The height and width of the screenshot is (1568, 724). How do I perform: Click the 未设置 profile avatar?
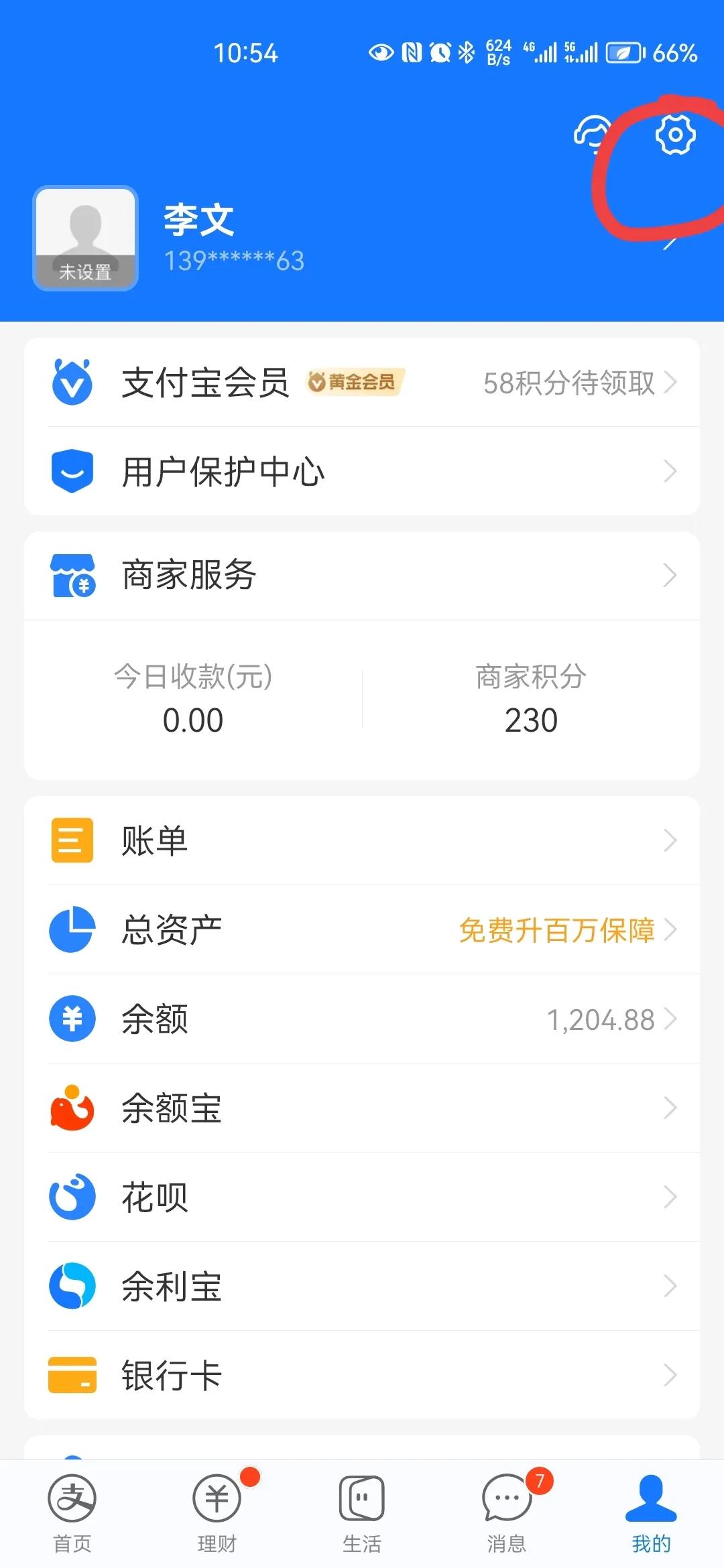(85, 238)
